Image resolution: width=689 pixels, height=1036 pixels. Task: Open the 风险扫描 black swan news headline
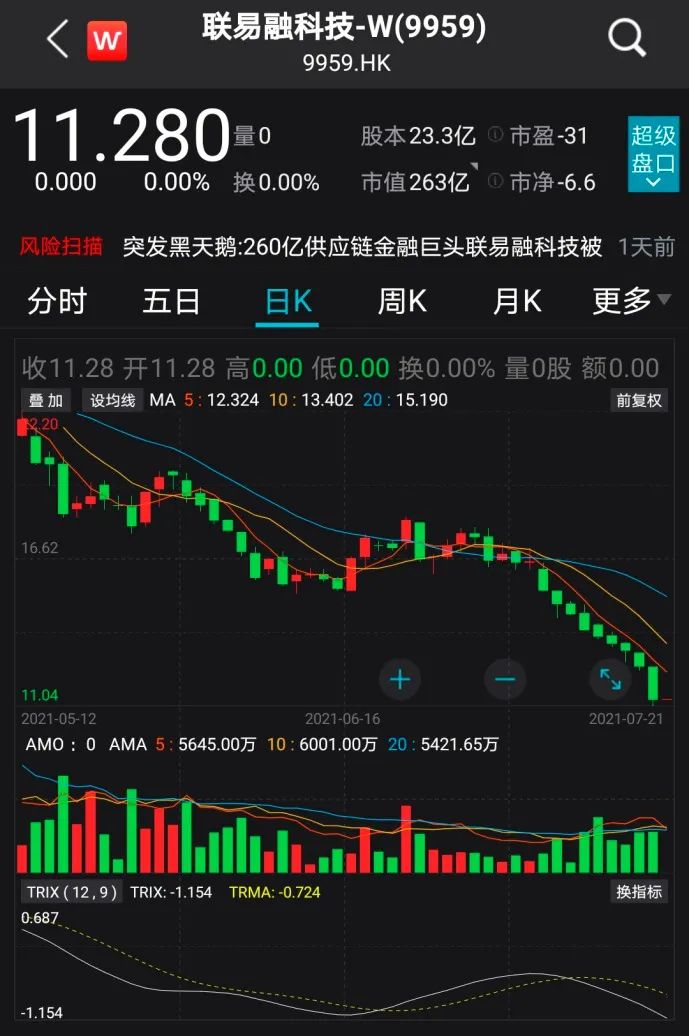click(362, 247)
